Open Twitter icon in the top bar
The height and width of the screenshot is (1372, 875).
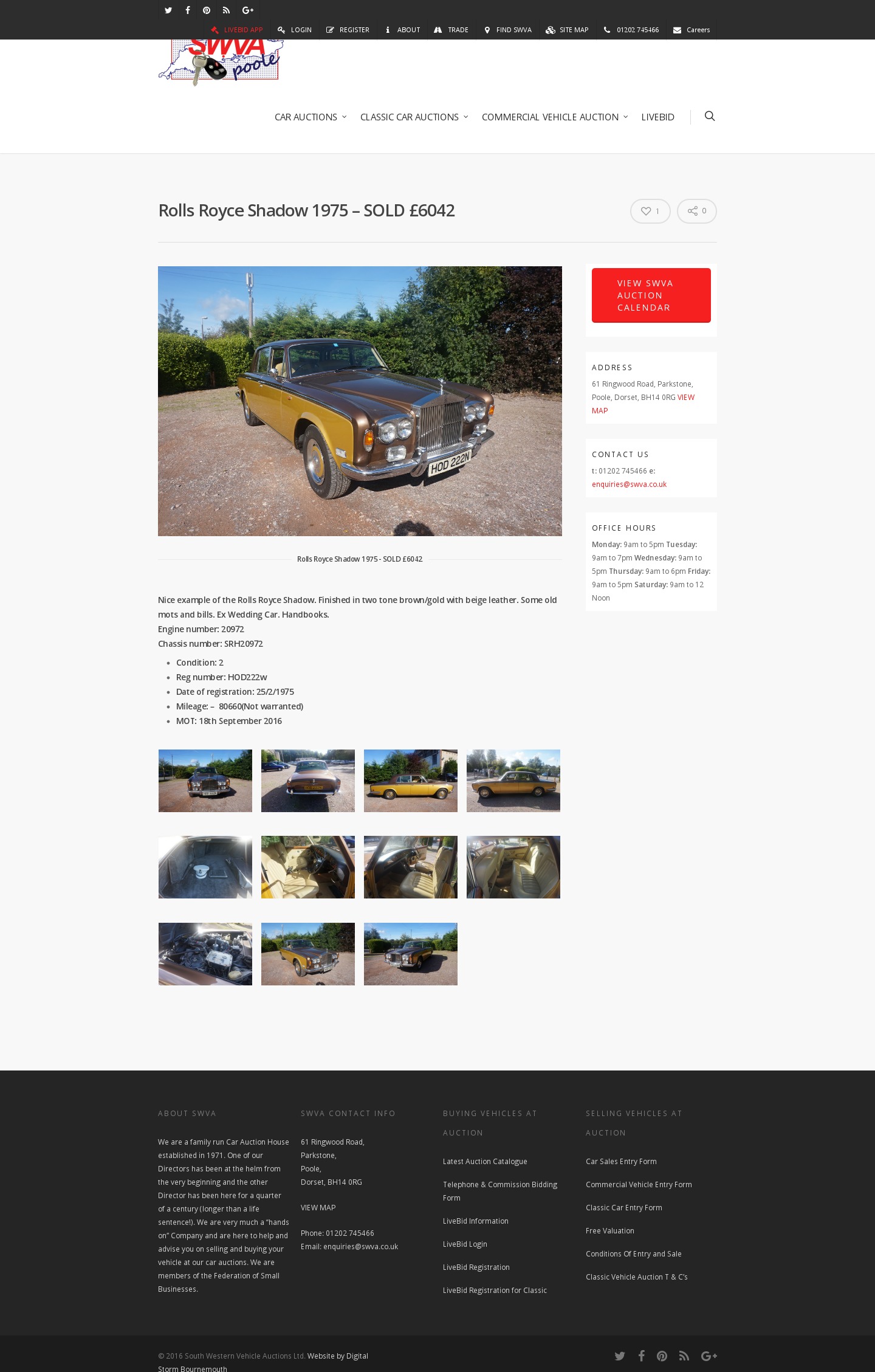(x=168, y=10)
